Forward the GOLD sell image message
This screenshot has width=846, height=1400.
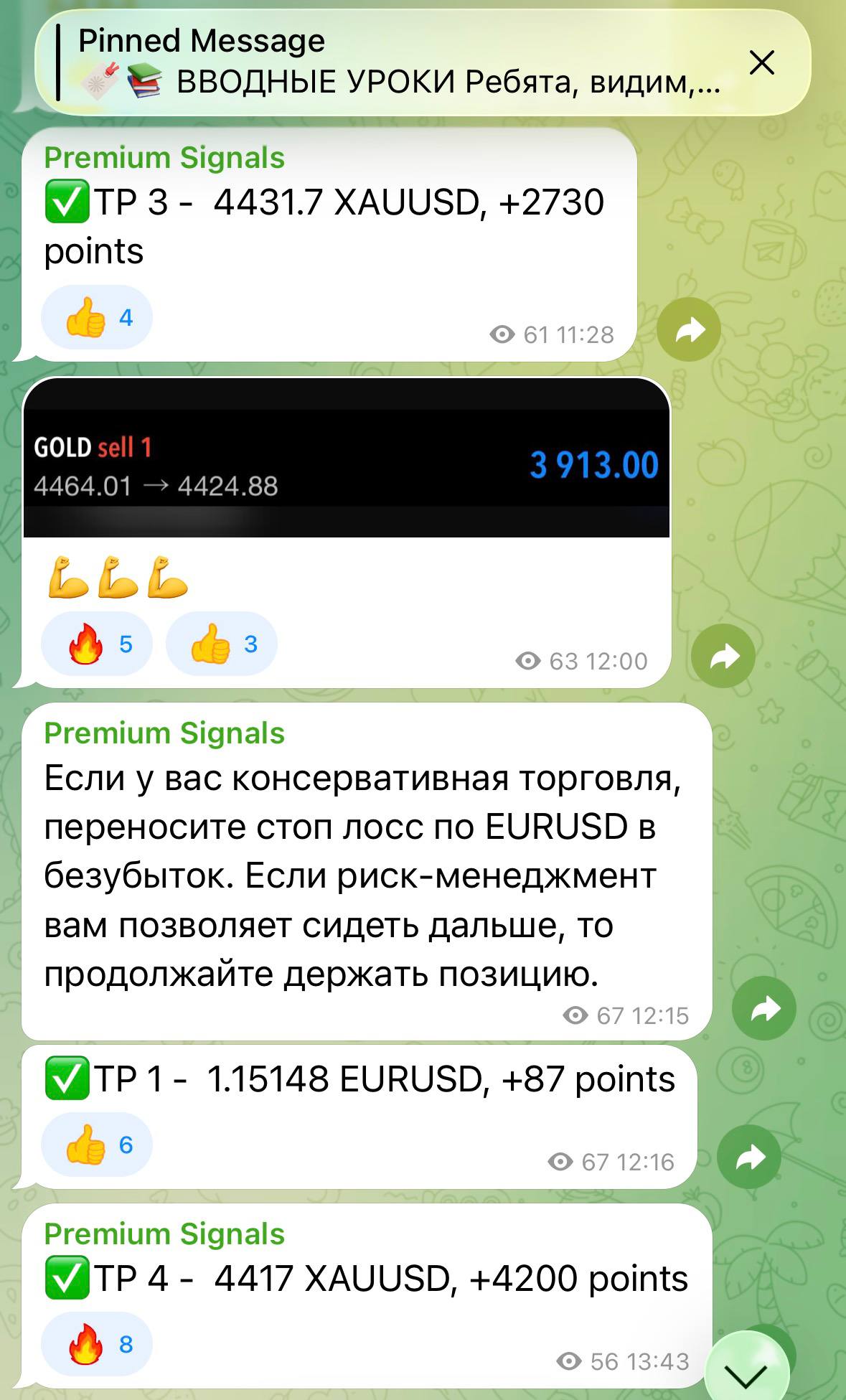(x=723, y=656)
